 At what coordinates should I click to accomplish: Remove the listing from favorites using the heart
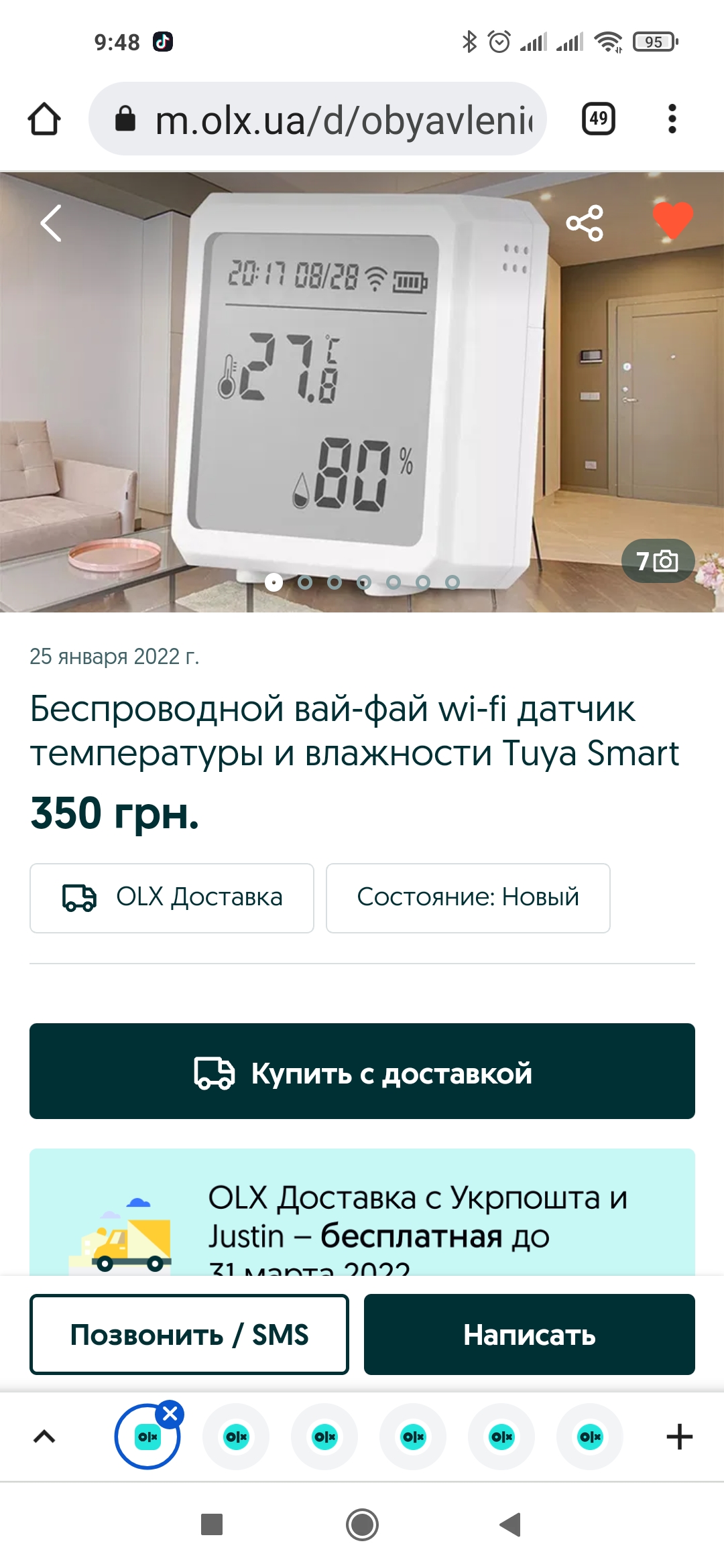click(x=672, y=220)
